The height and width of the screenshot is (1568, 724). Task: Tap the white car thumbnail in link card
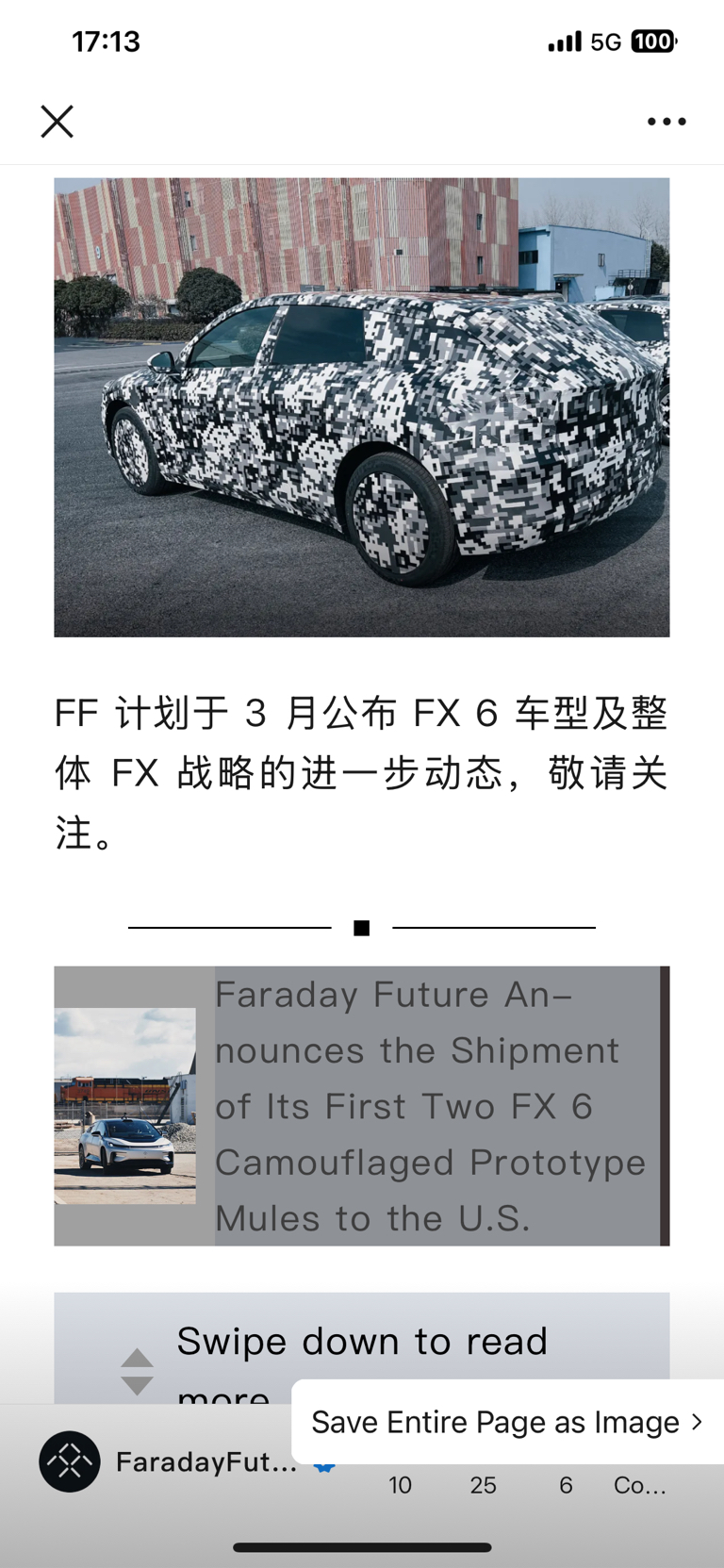124,1105
